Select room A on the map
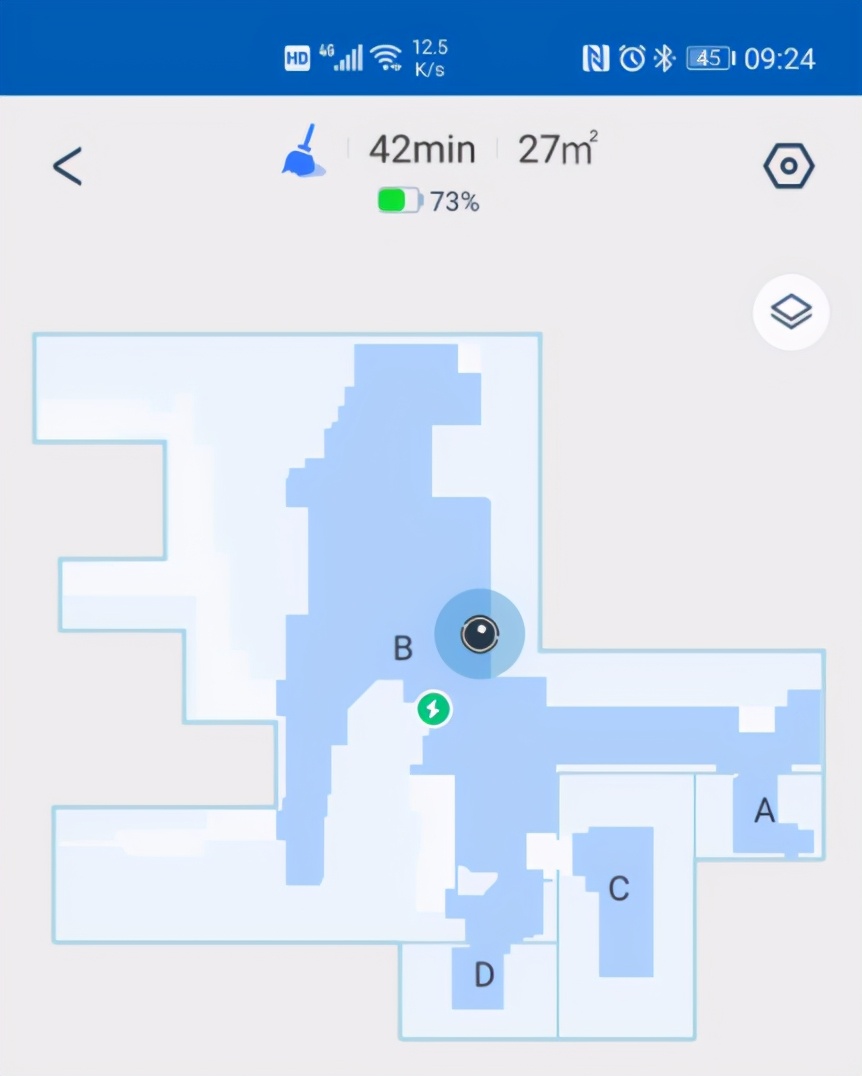This screenshot has width=862, height=1076. pos(764,811)
